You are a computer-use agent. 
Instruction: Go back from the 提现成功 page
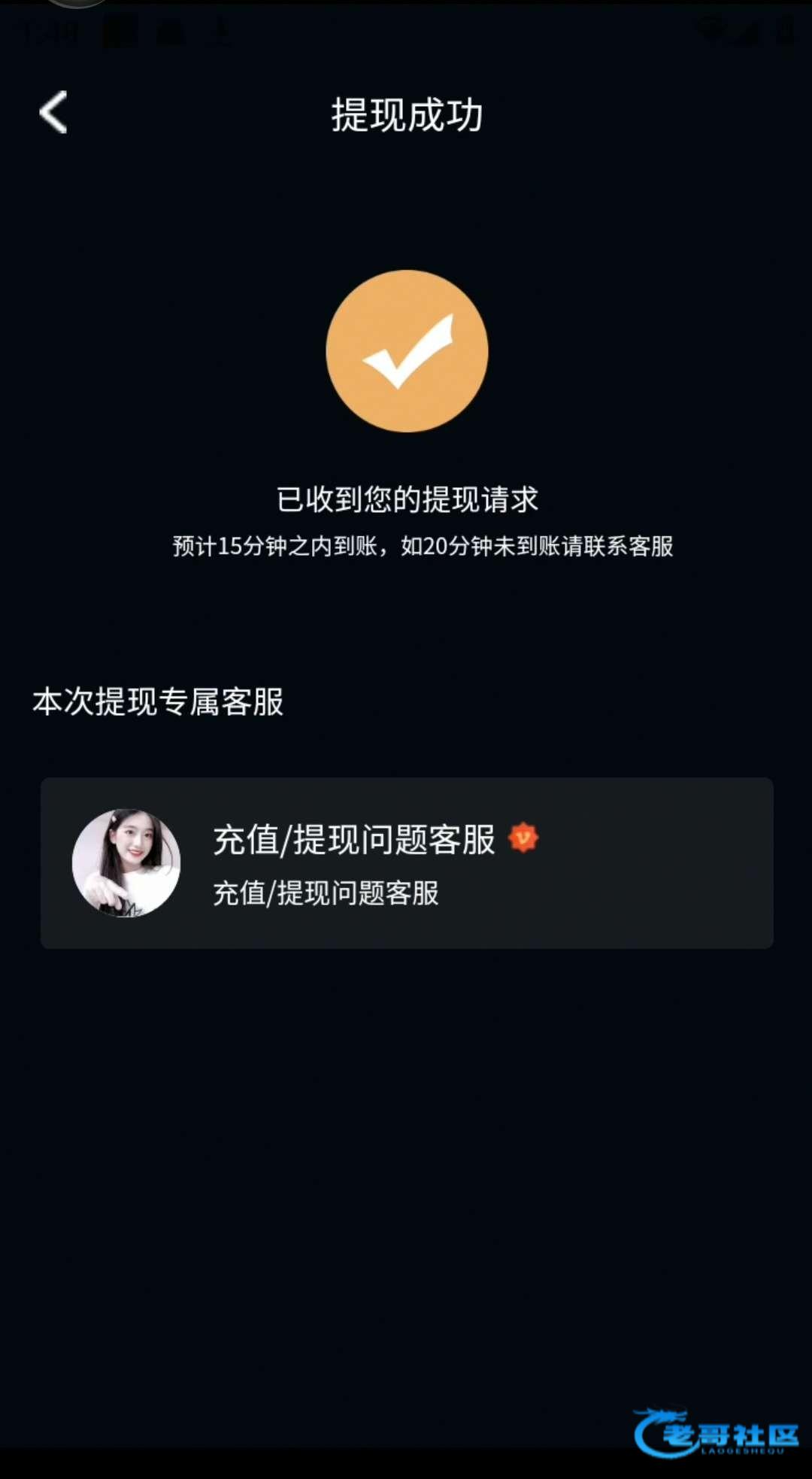[53, 113]
